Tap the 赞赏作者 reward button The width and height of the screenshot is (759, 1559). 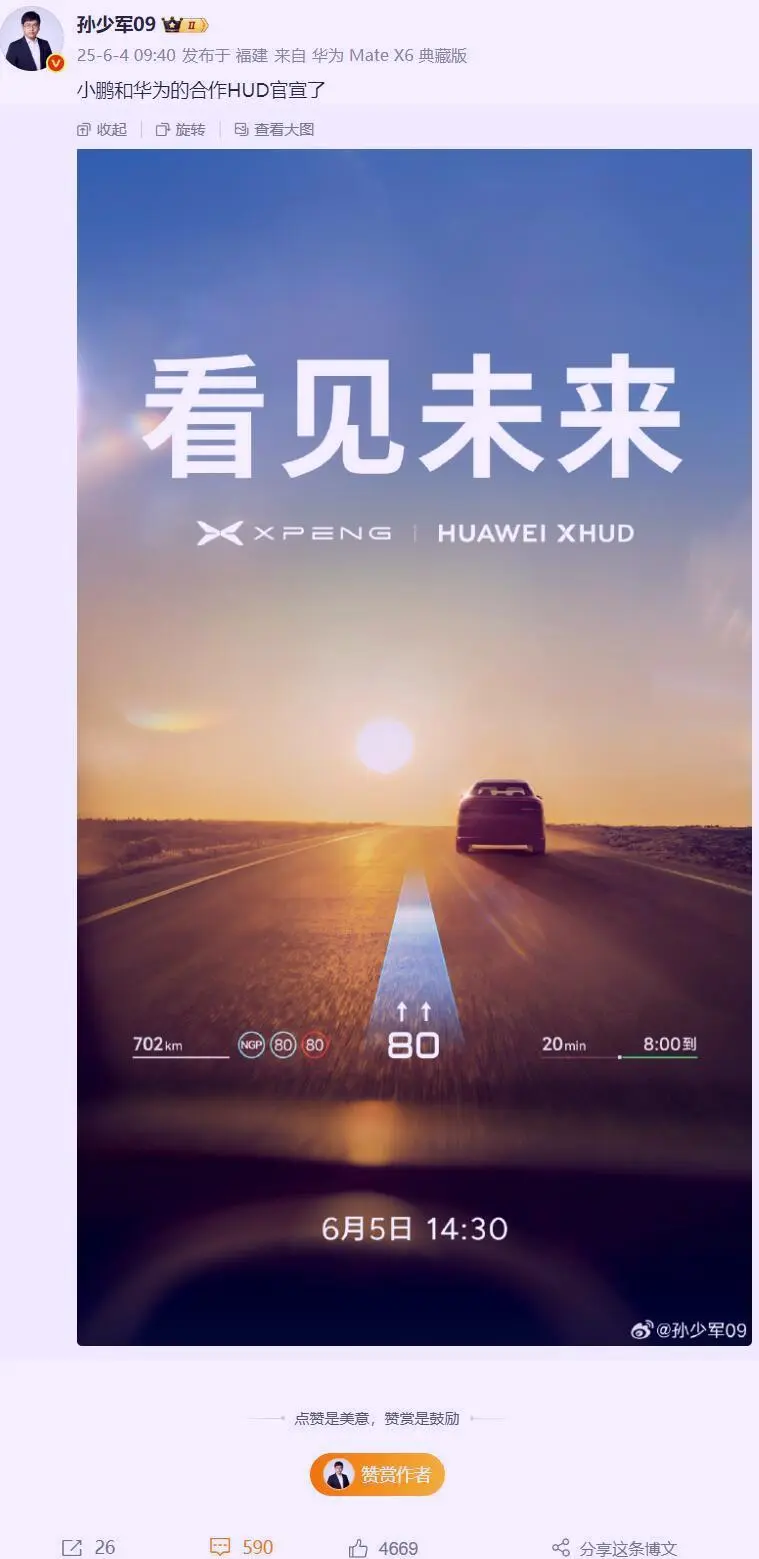pos(377,1474)
